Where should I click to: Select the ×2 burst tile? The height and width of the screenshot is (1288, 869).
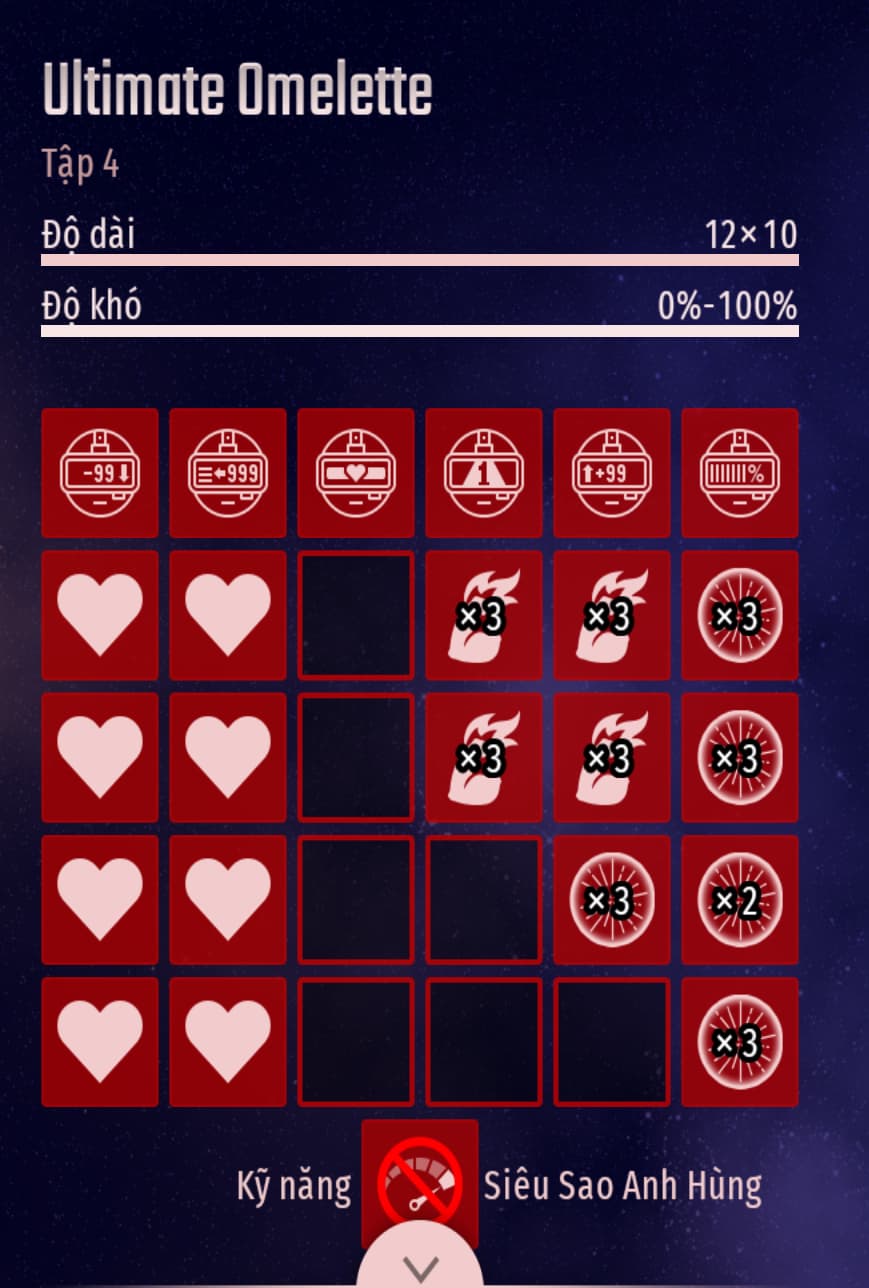(740, 900)
